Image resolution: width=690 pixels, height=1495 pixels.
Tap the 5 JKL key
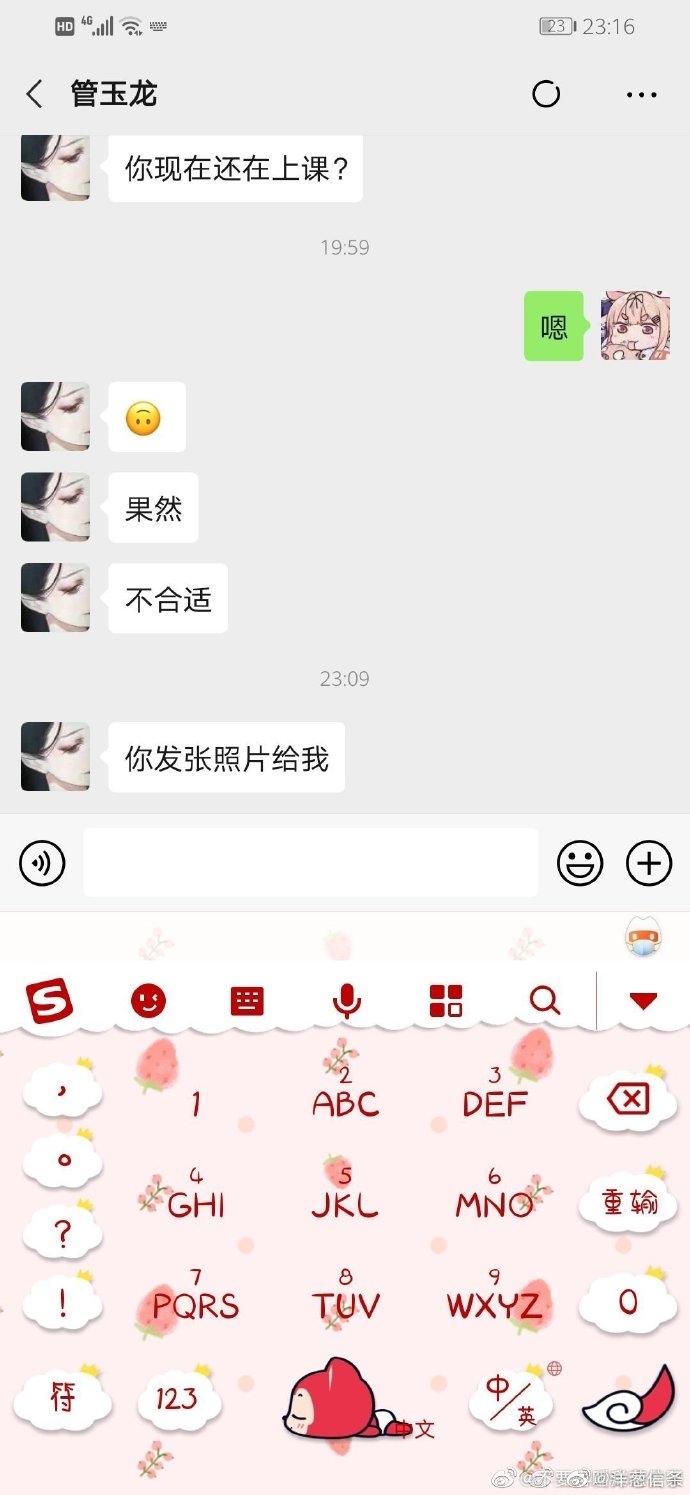point(345,1195)
